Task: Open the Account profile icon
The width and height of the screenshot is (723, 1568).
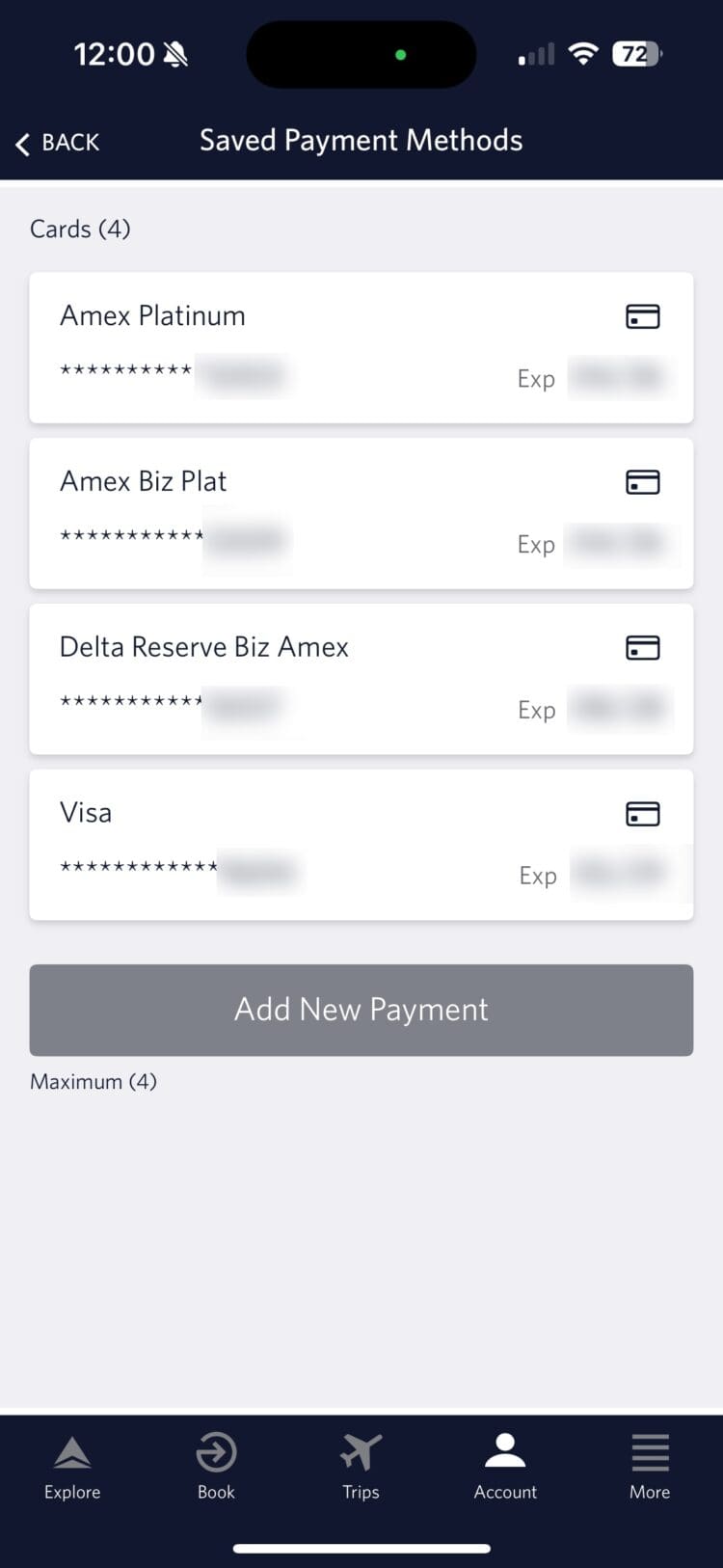Action: 505,1446
